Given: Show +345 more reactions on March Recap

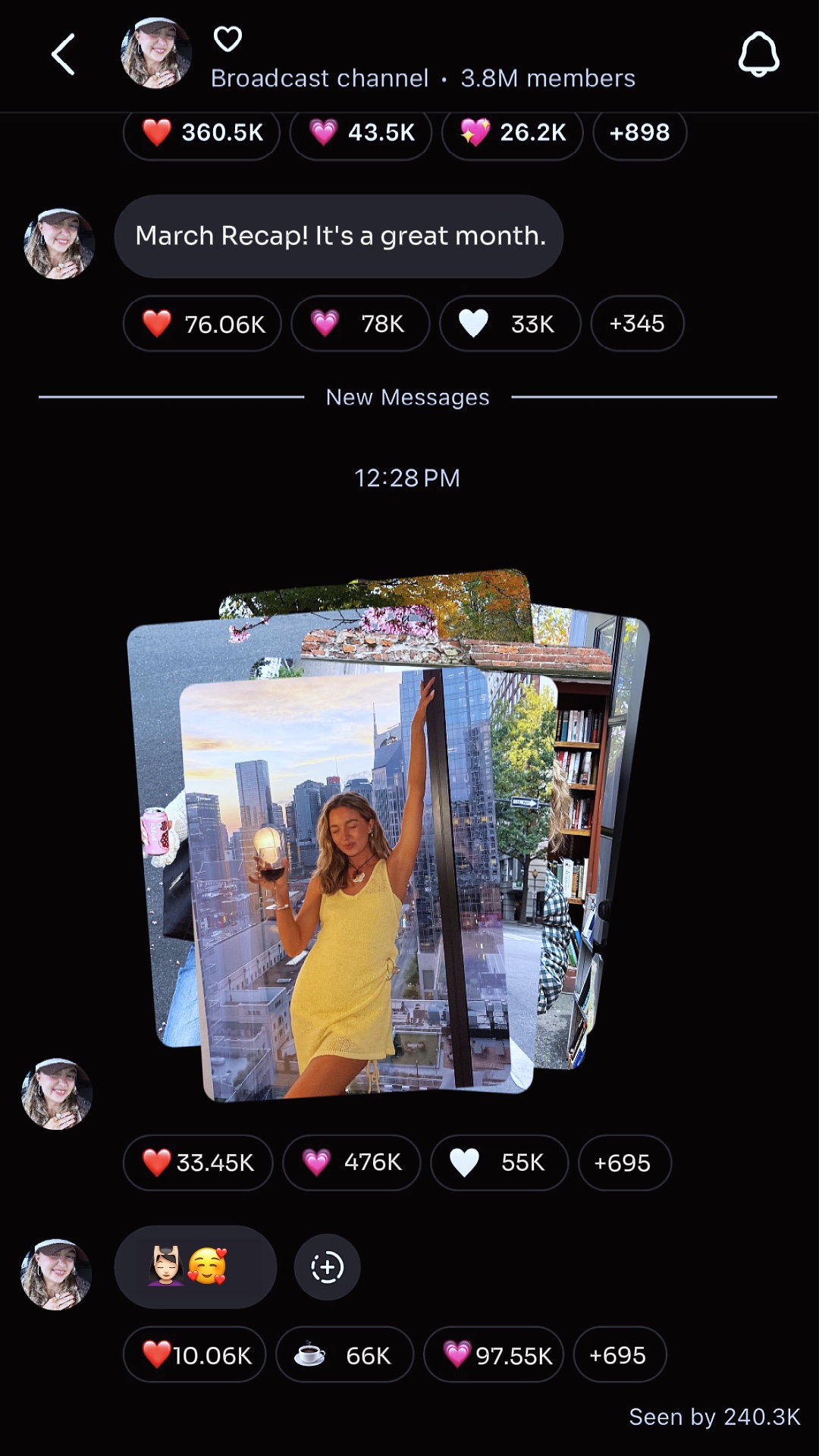Looking at the screenshot, I should (637, 324).
